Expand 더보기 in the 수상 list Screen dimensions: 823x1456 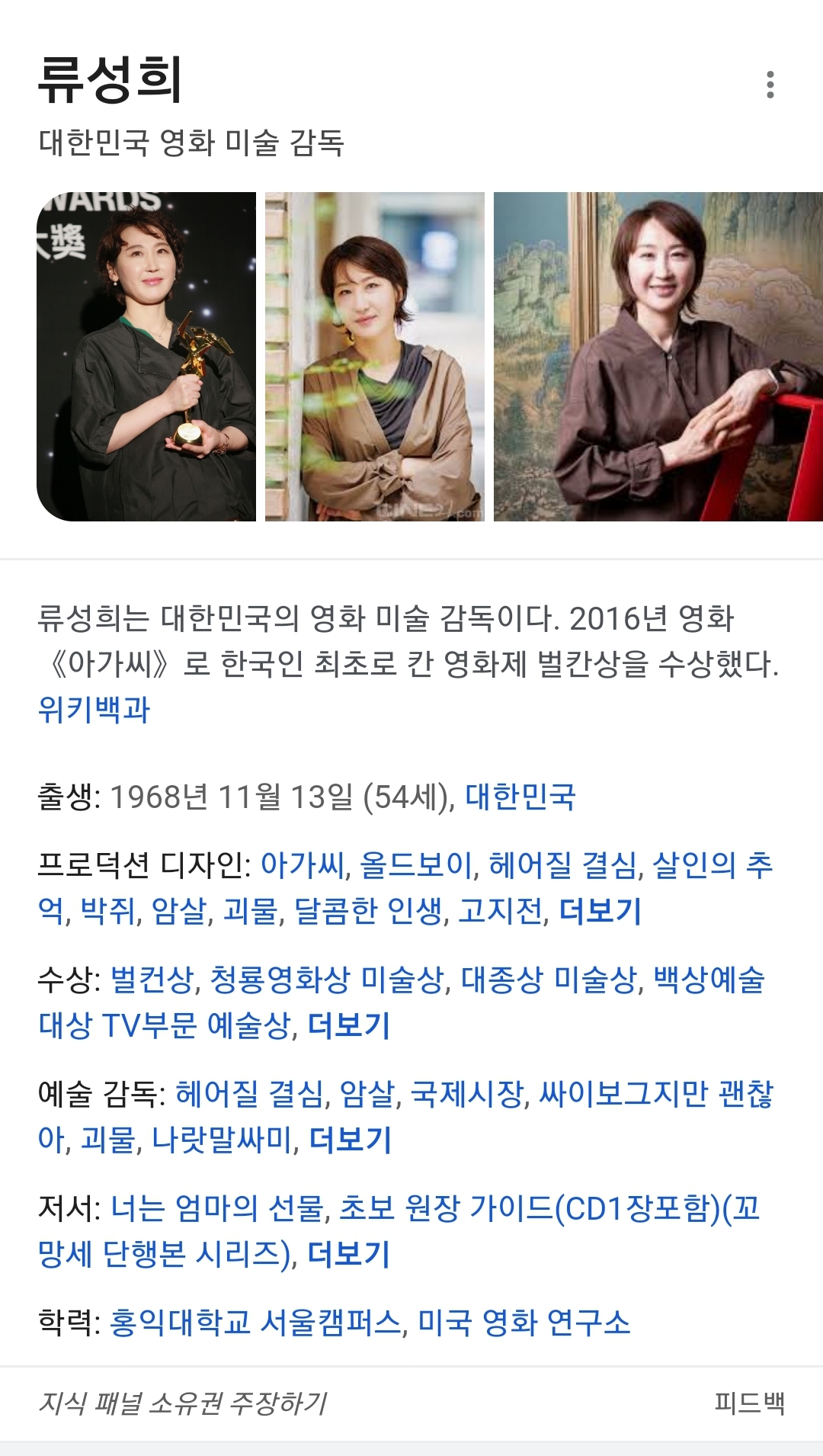pyautogui.click(x=349, y=1025)
